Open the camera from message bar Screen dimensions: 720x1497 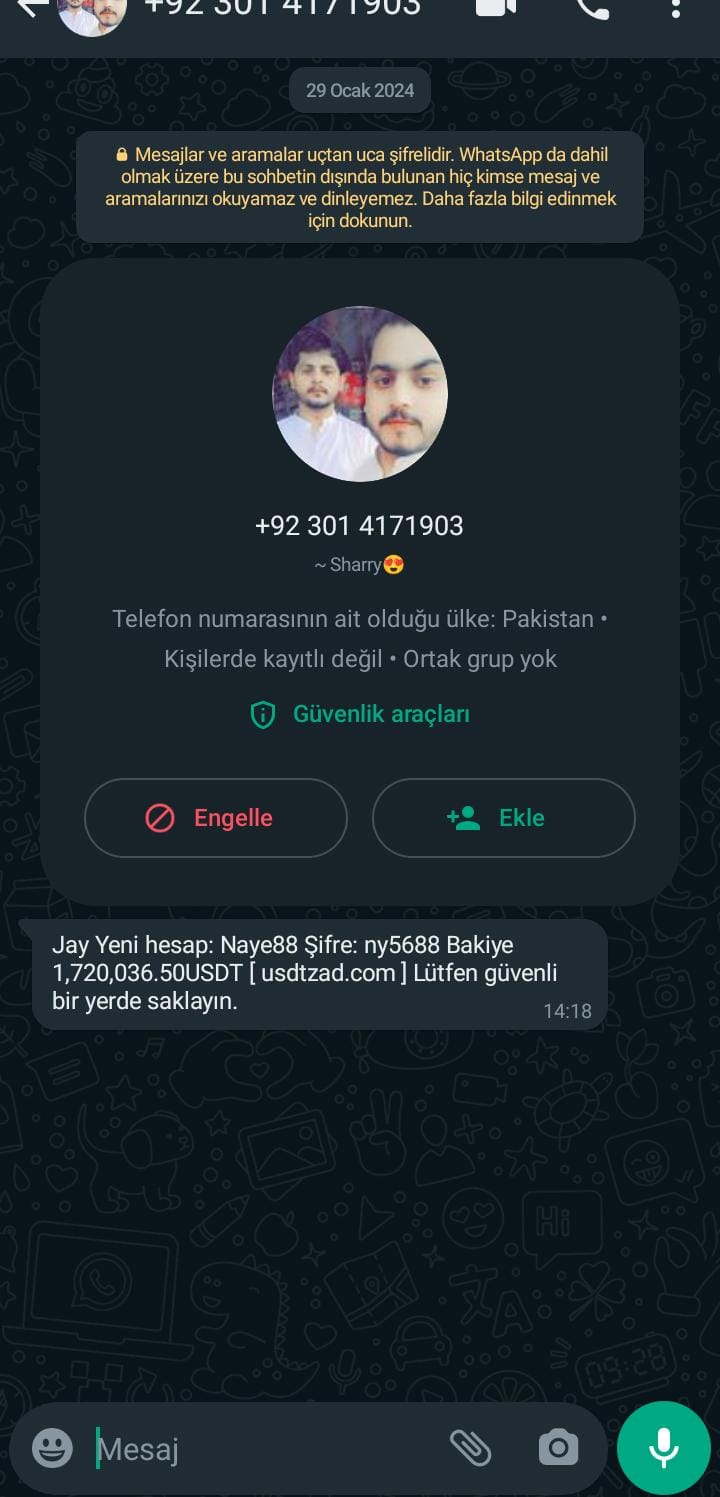click(x=558, y=1448)
